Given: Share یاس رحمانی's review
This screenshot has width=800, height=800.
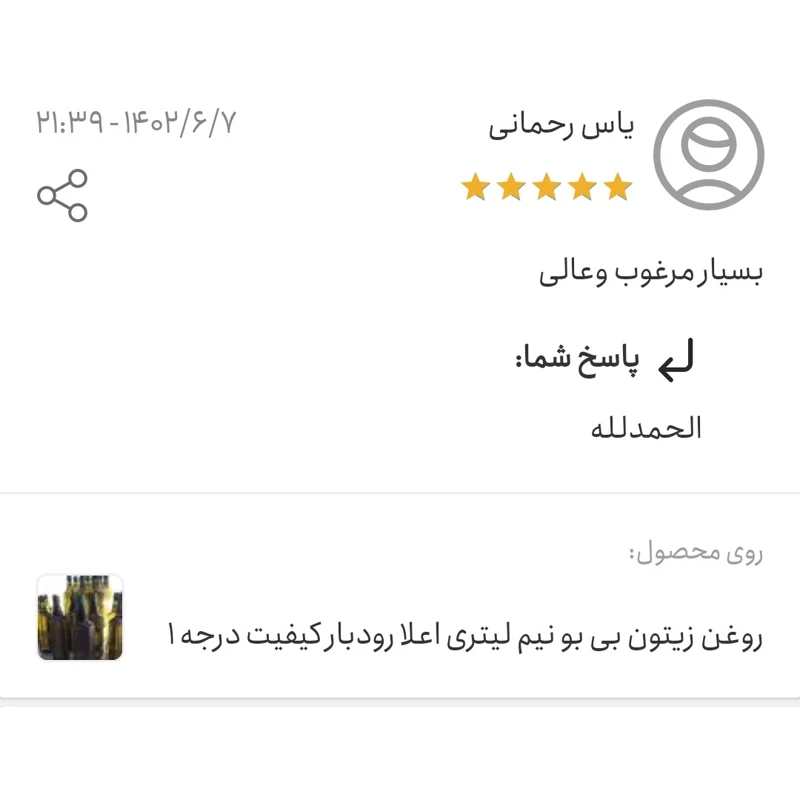Looking at the screenshot, I should pos(62,195).
